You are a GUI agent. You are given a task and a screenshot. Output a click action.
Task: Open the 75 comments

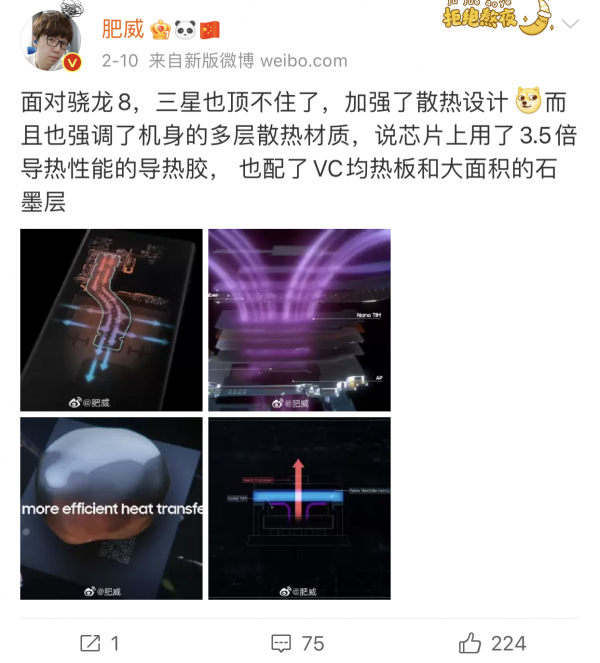point(299,643)
